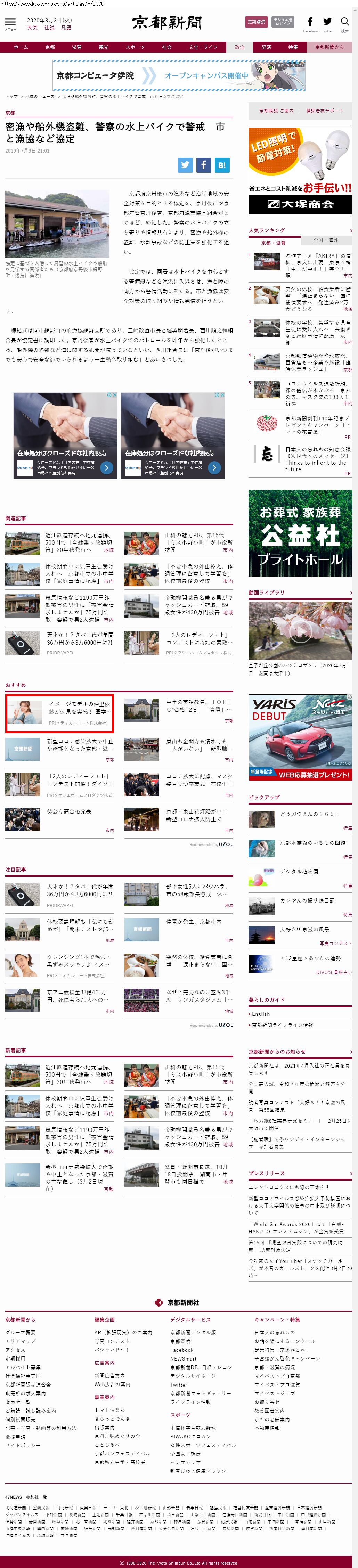Share this article on Twitter
Viewport: 358px width, 1568px height.
[x=185, y=164]
